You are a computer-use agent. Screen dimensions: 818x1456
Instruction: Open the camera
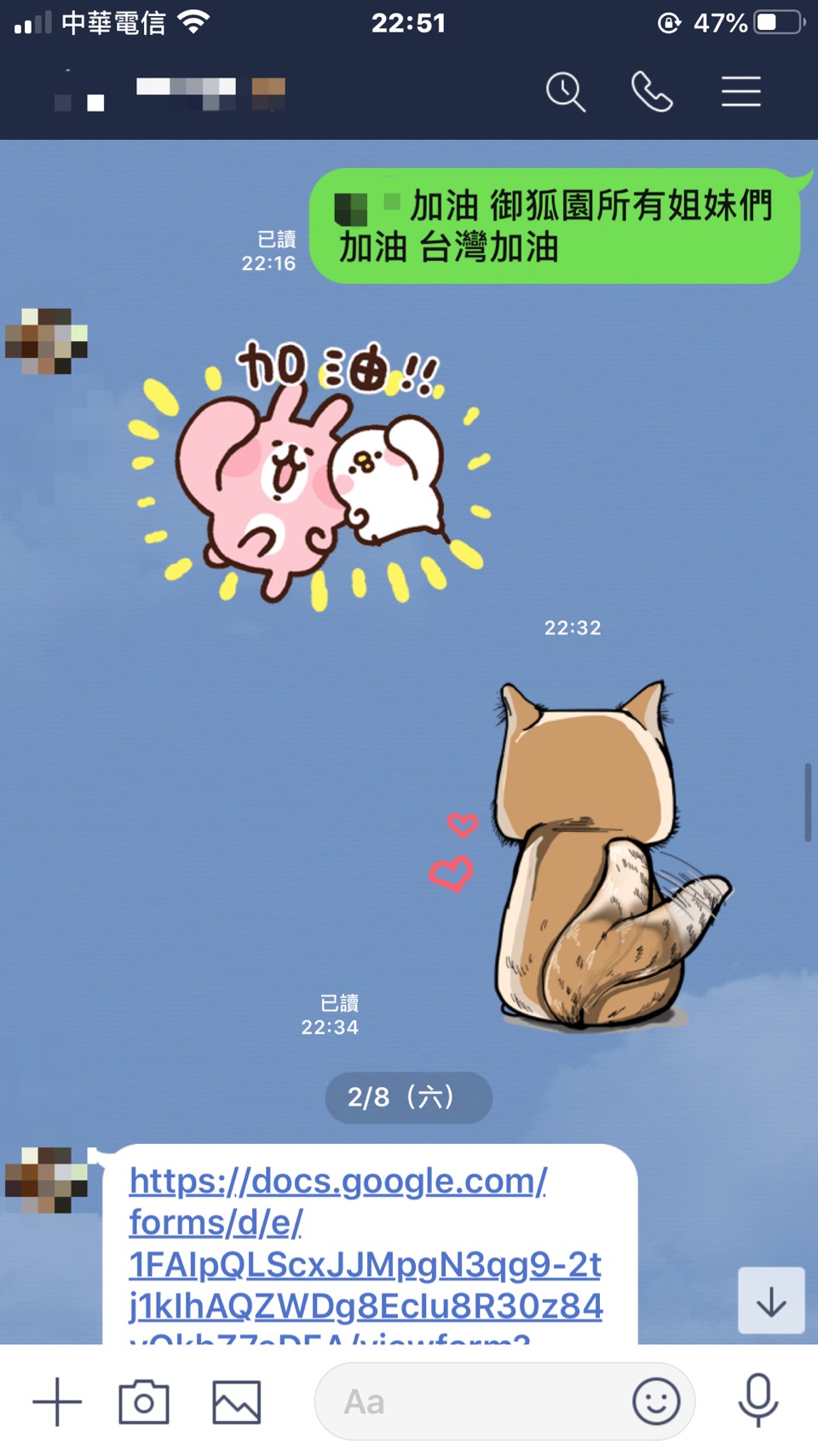coord(144,1401)
